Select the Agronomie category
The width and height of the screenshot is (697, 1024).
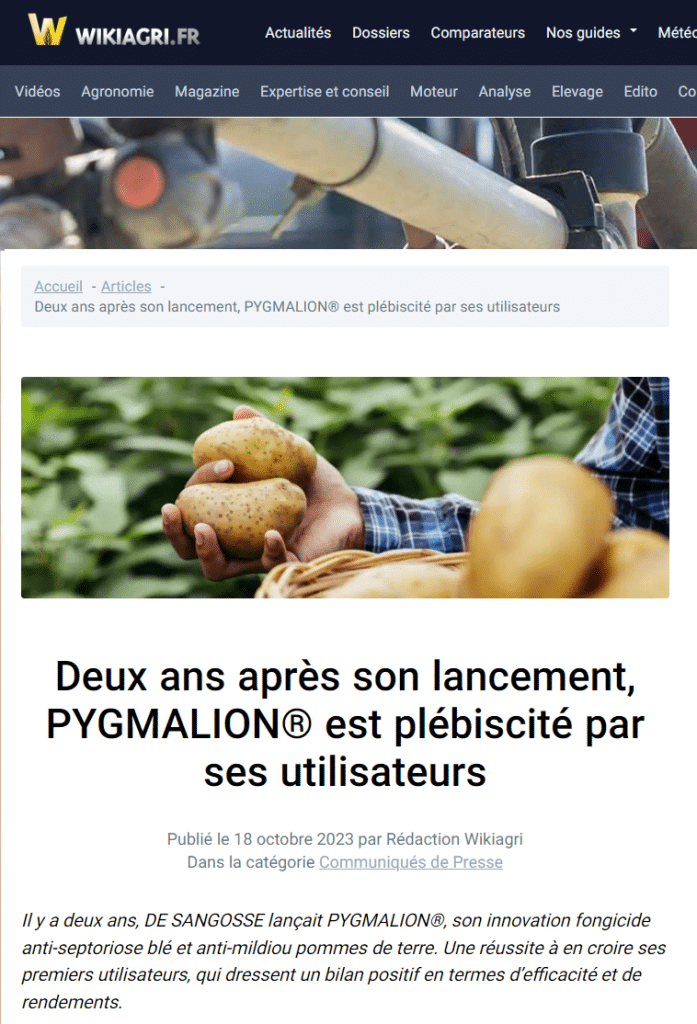coord(117,91)
